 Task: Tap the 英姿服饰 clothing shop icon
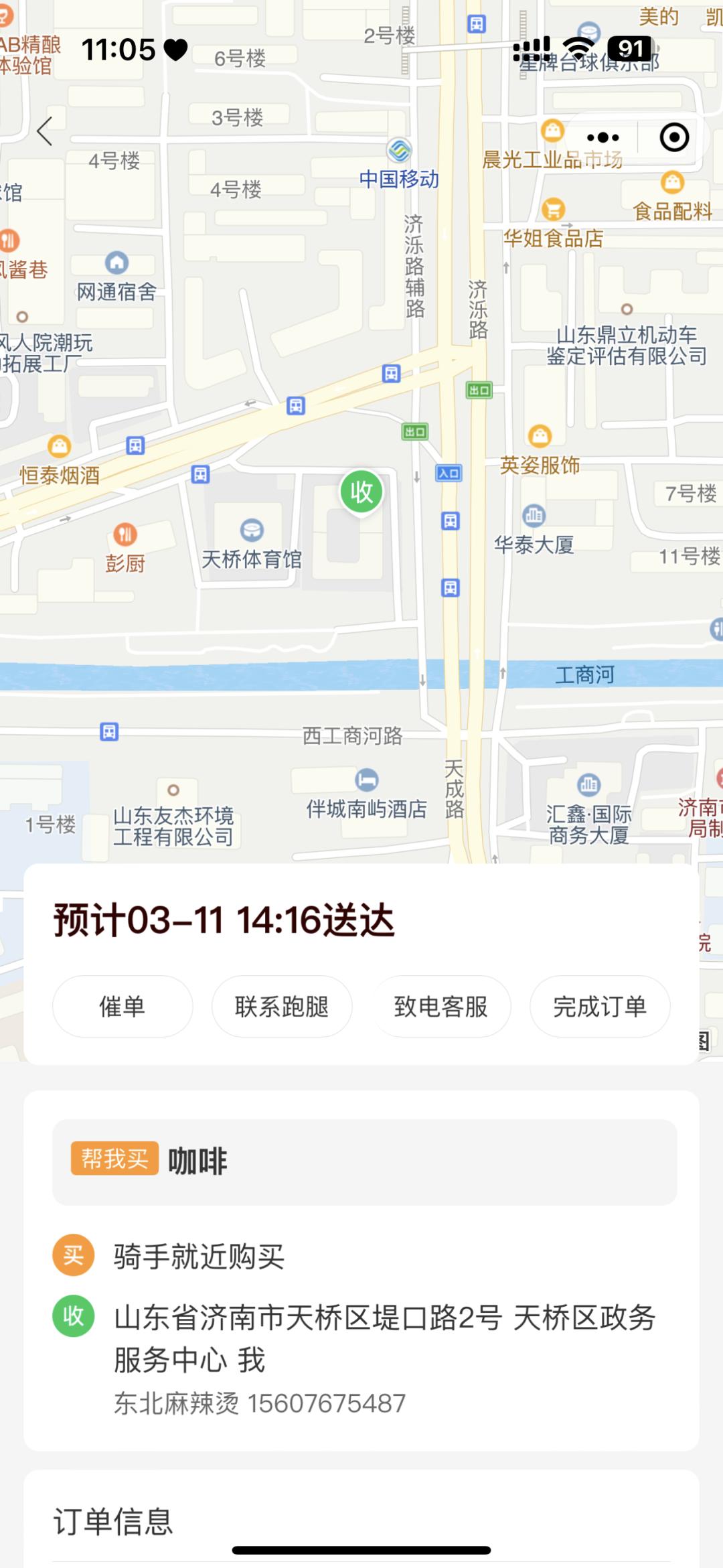(x=539, y=436)
